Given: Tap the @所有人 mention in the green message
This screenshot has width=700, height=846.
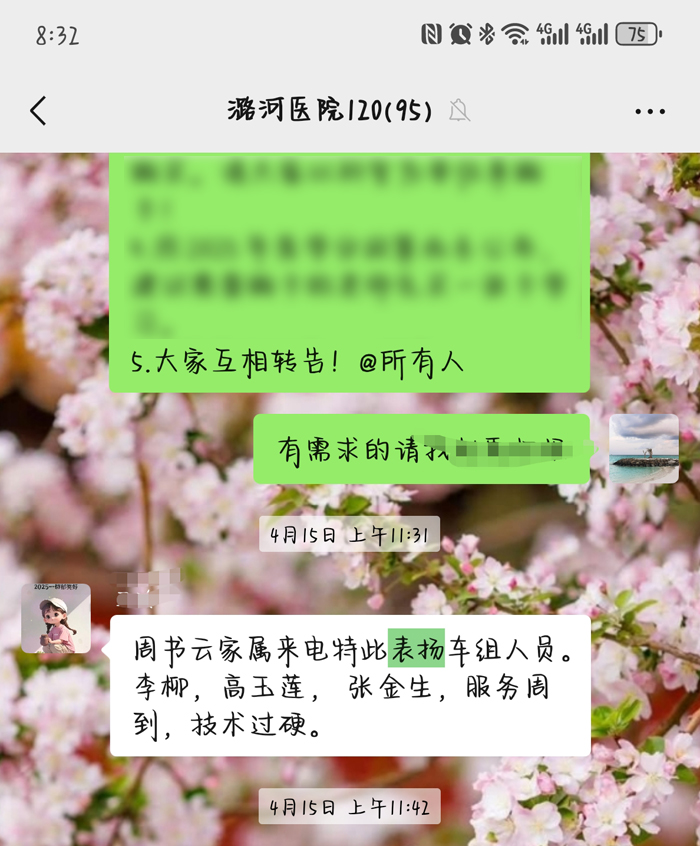Looking at the screenshot, I should pos(412,362).
